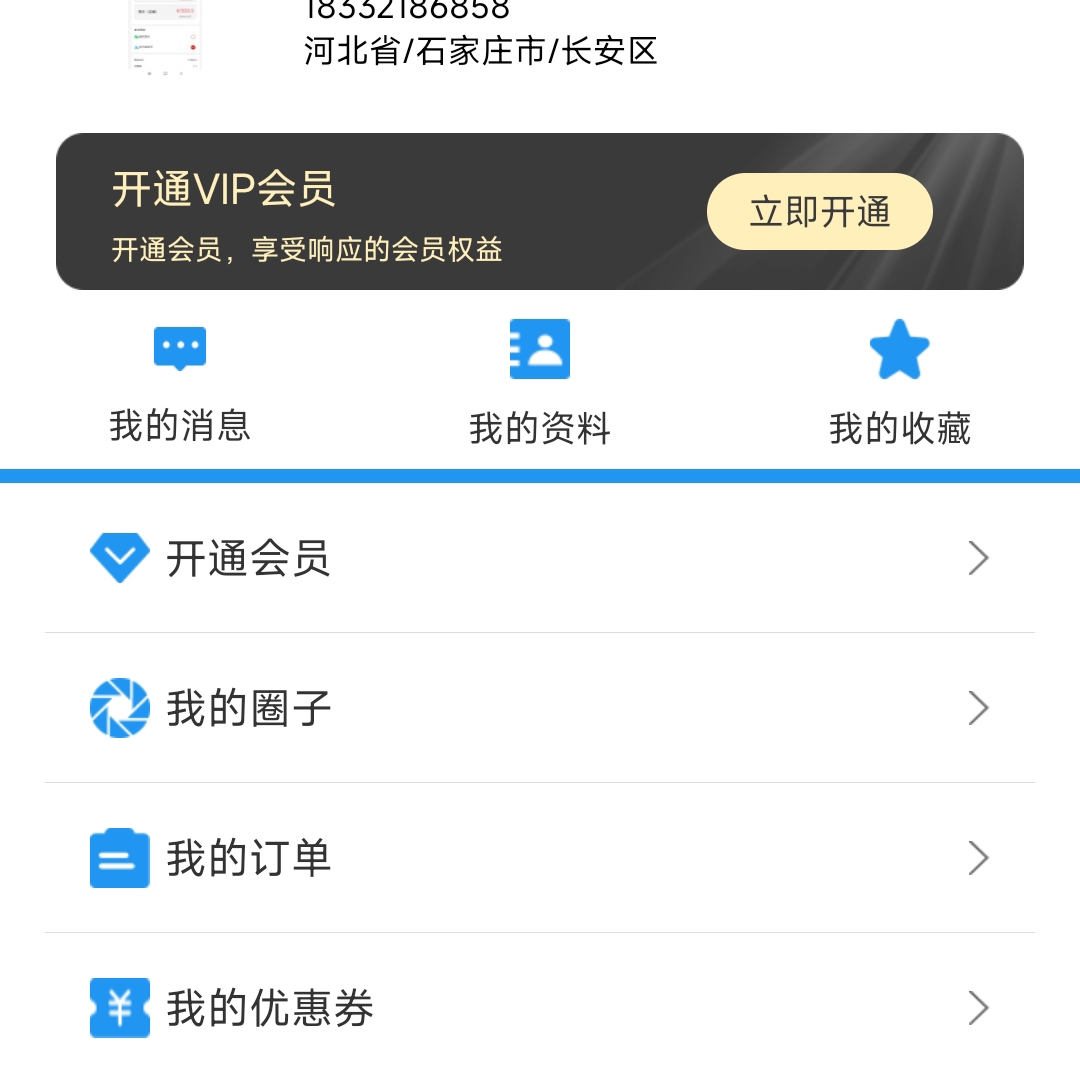1080x1080 pixels.
Task: Open the 我的圈子 row
Action: [x=540, y=708]
